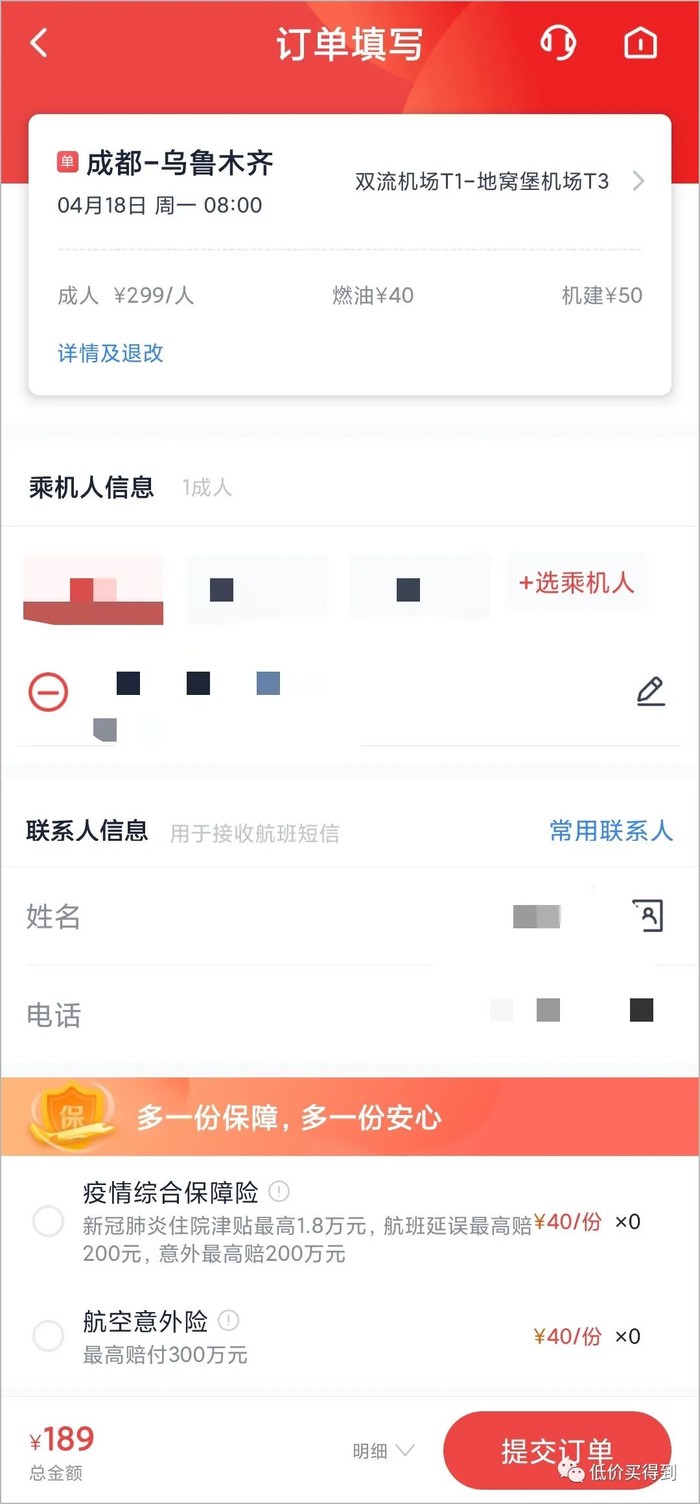Edit passenger info pencil icon
The image size is (700, 1504).
[650, 691]
